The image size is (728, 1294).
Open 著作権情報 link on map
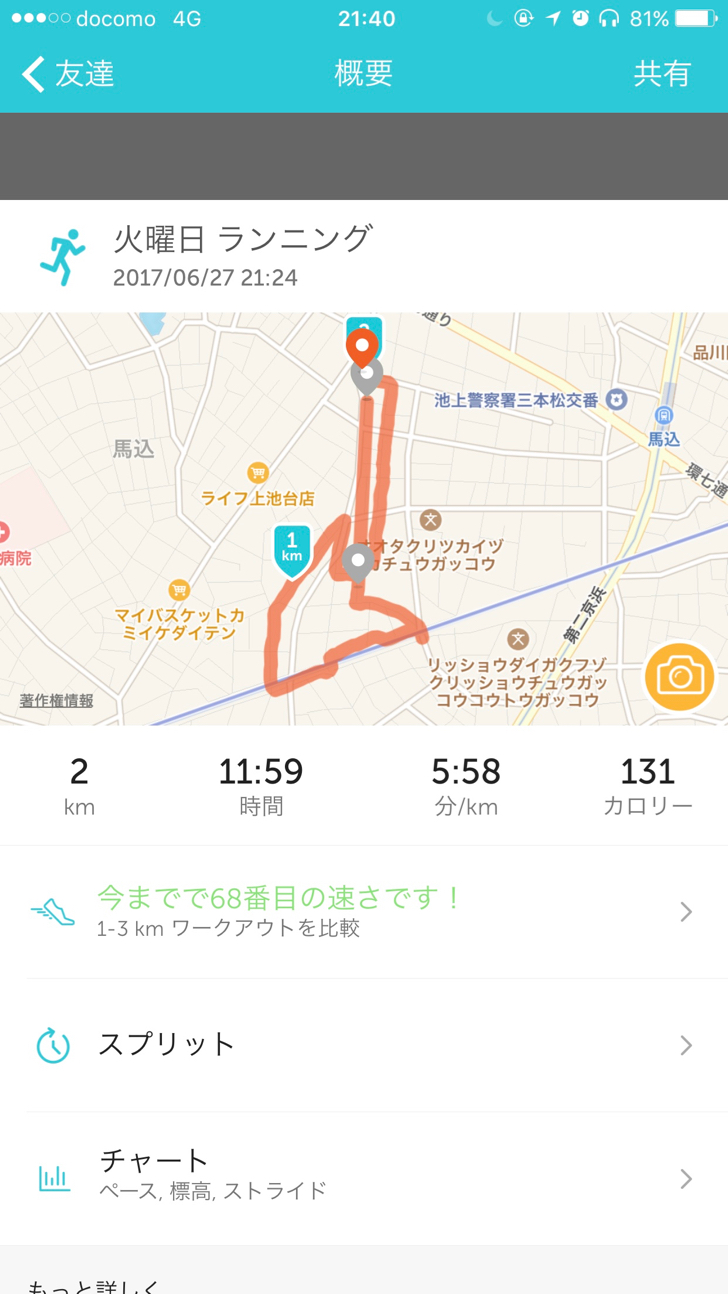(x=56, y=701)
